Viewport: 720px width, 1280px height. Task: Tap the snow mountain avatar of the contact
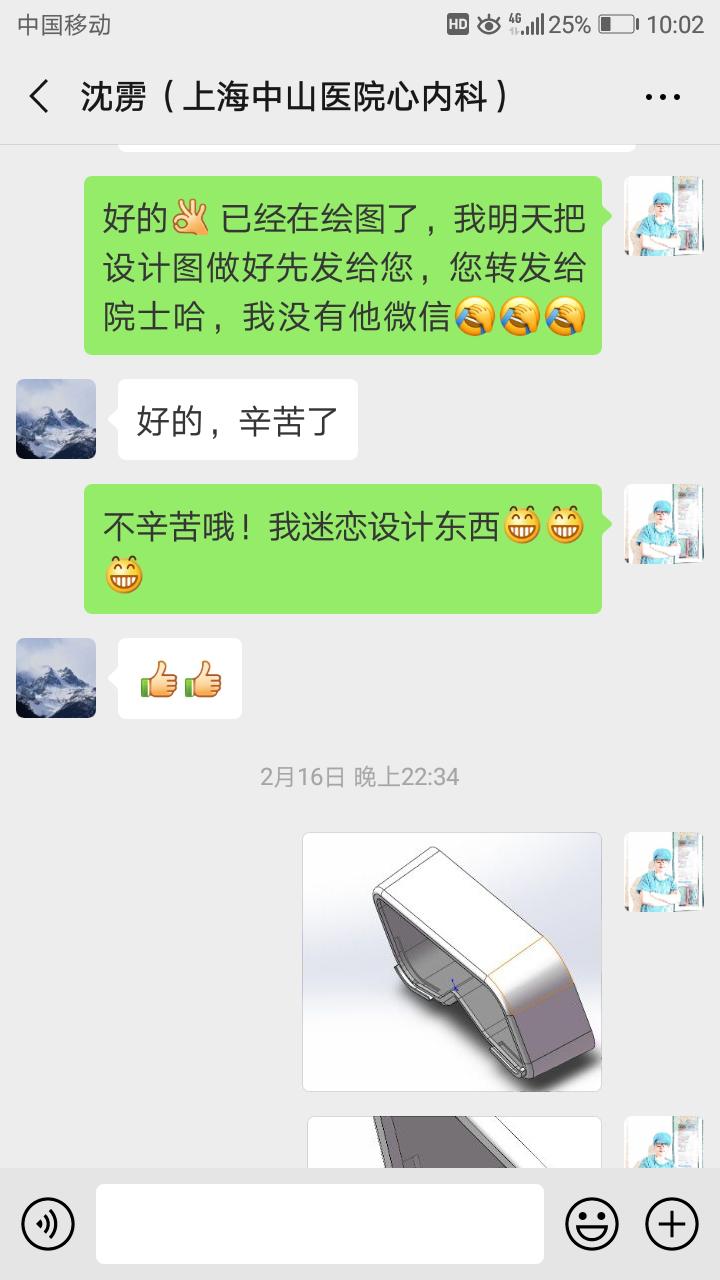tap(55, 419)
